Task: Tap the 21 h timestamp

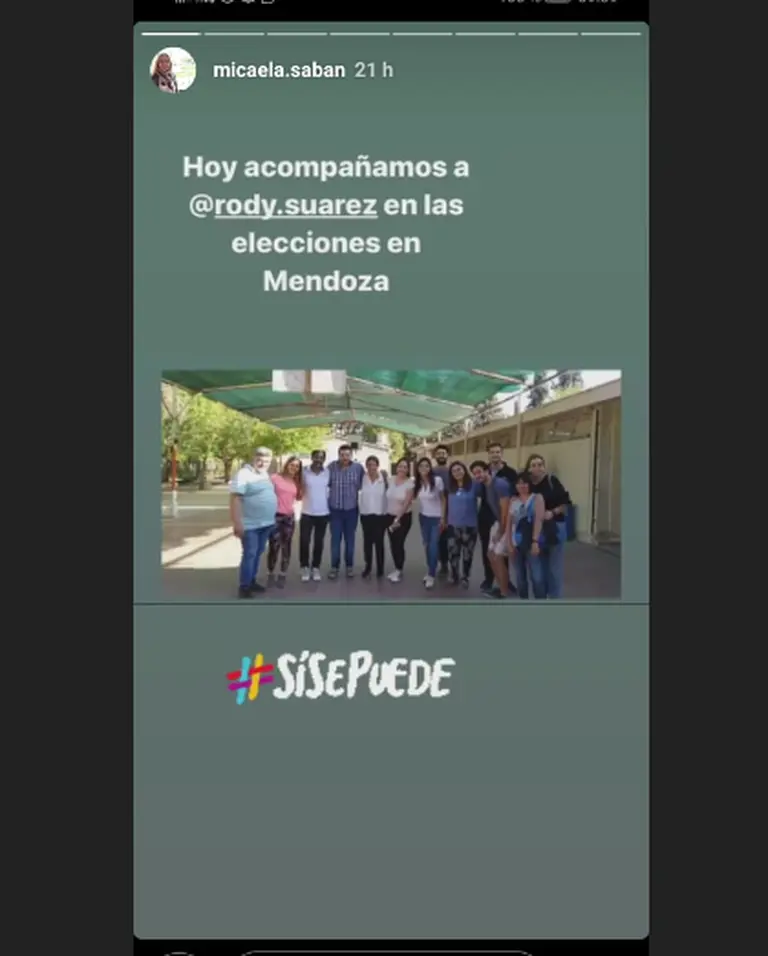Action: pos(373,70)
